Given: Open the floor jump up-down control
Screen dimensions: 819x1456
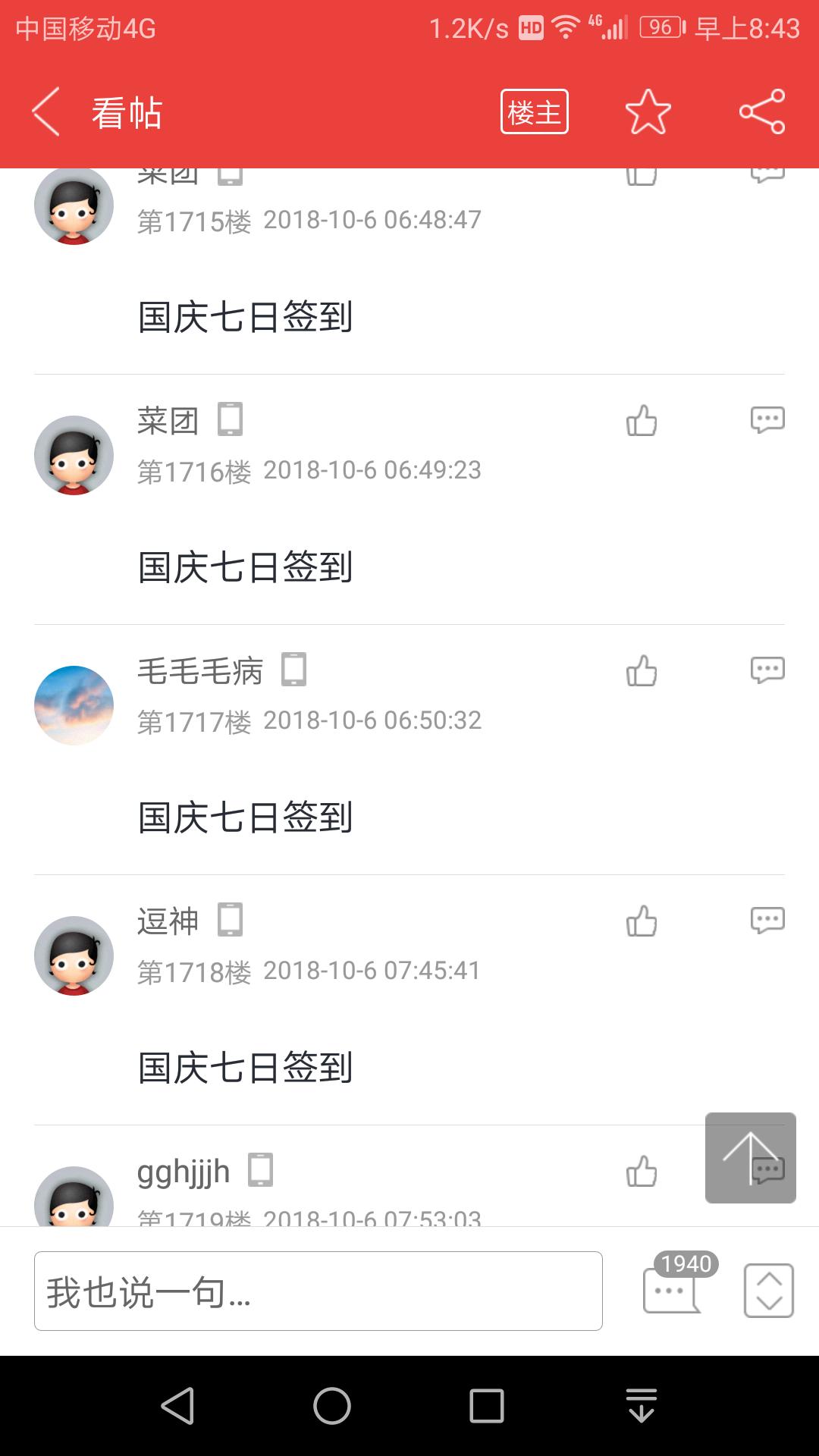Looking at the screenshot, I should pyautogui.click(x=768, y=1291).
